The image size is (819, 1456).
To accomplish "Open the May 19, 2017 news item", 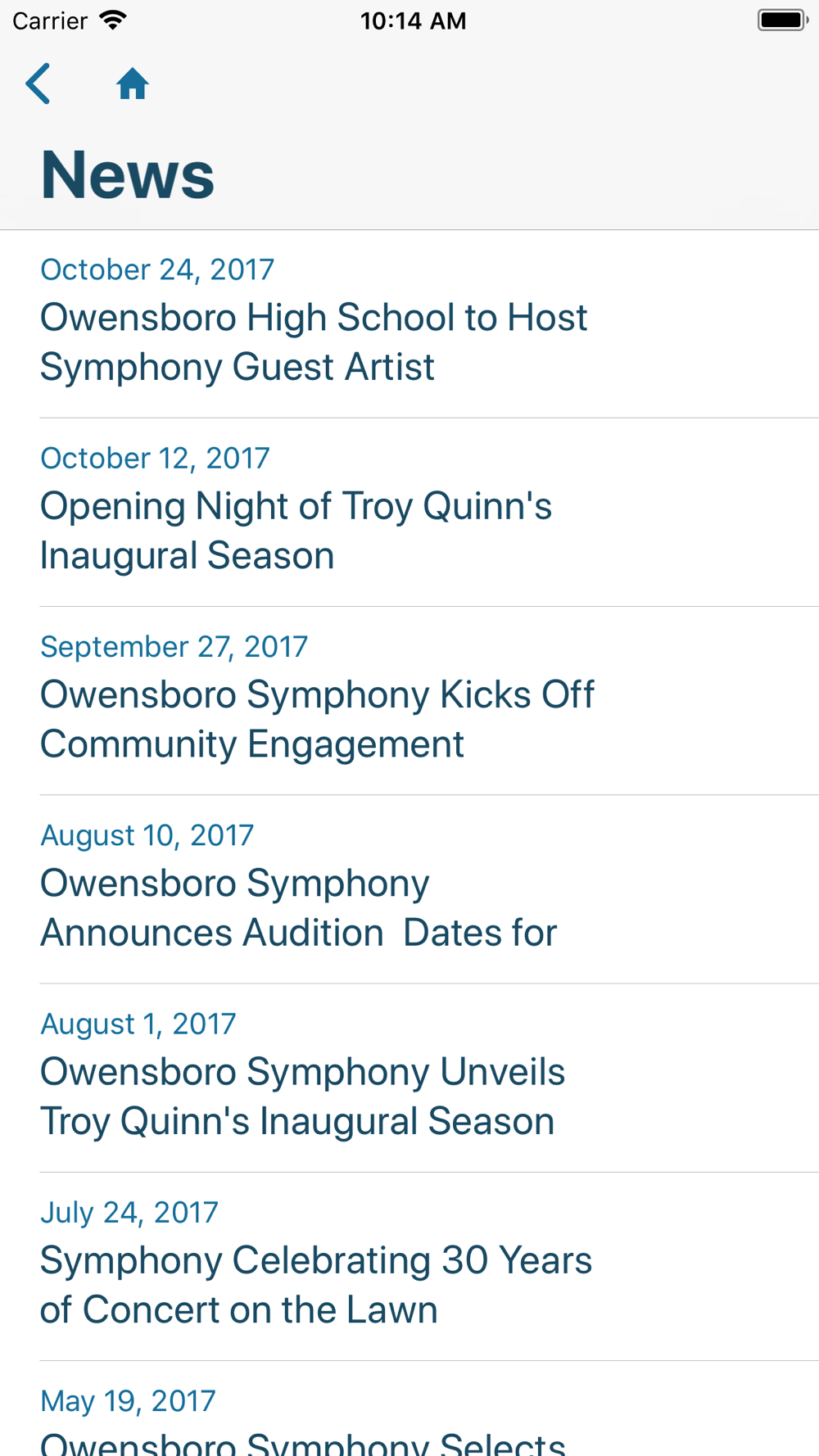I will coord(409,1409).
